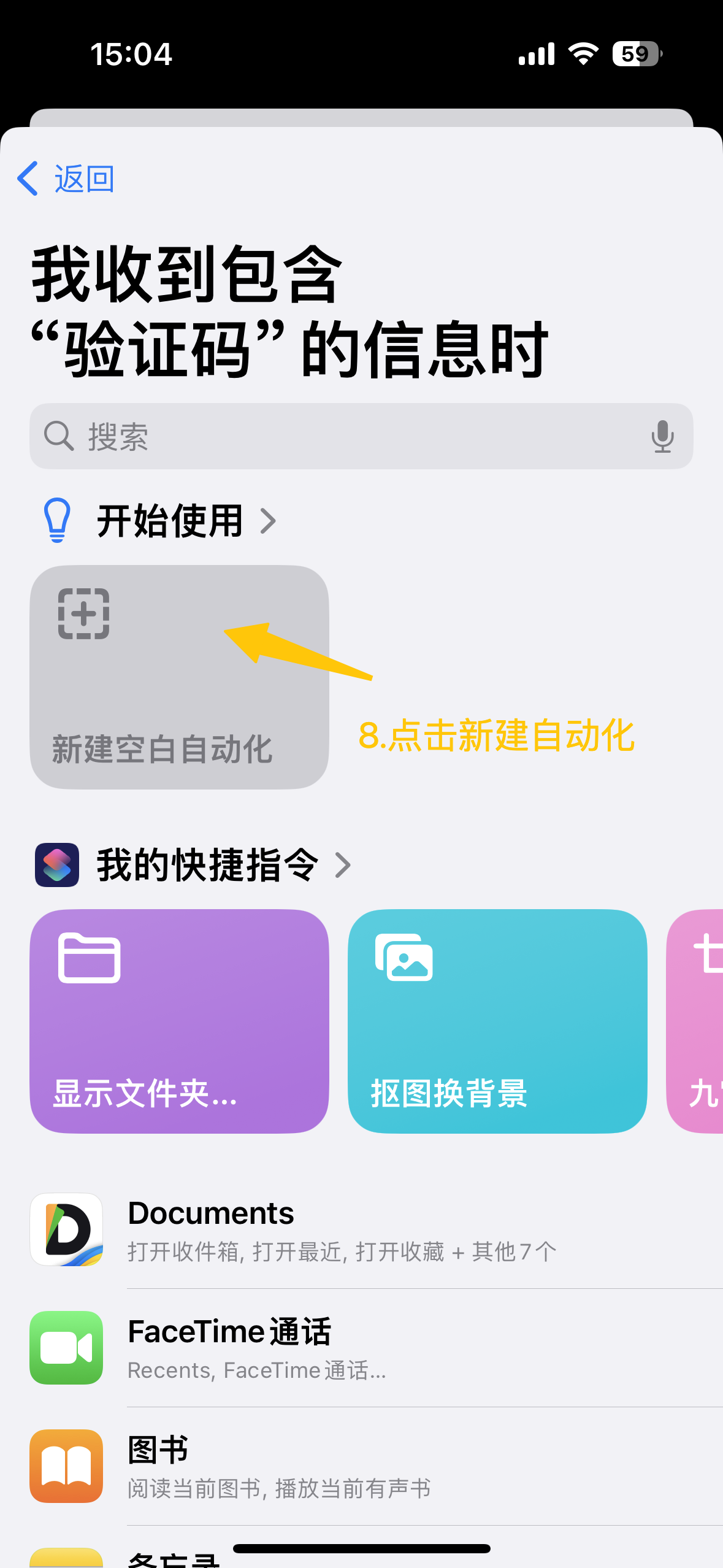Start voice dictation in the search bar
Viewport: 723px width, 1568px height.
pyautogui.click(x=662, y=436)
